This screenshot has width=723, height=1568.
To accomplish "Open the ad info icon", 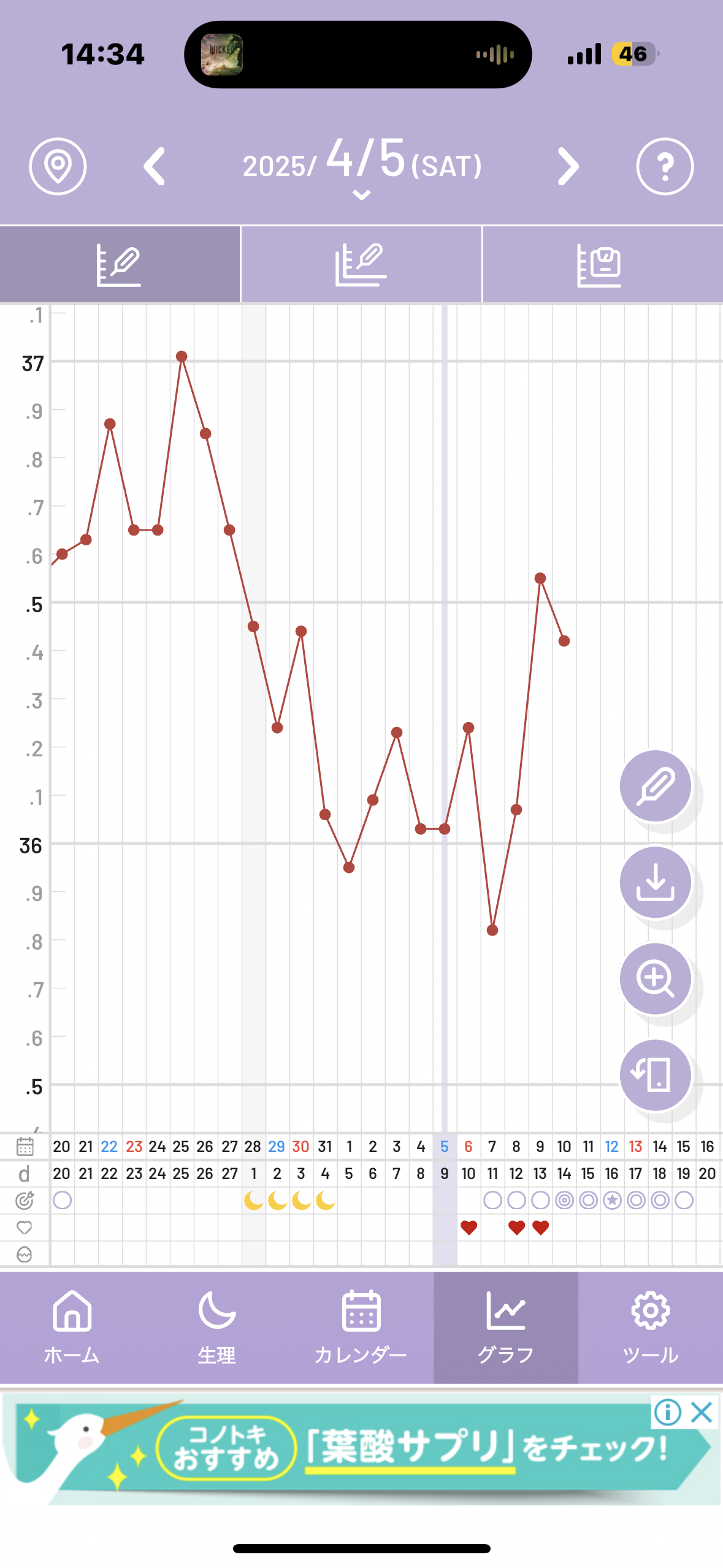I will (x=668, y=1412).
